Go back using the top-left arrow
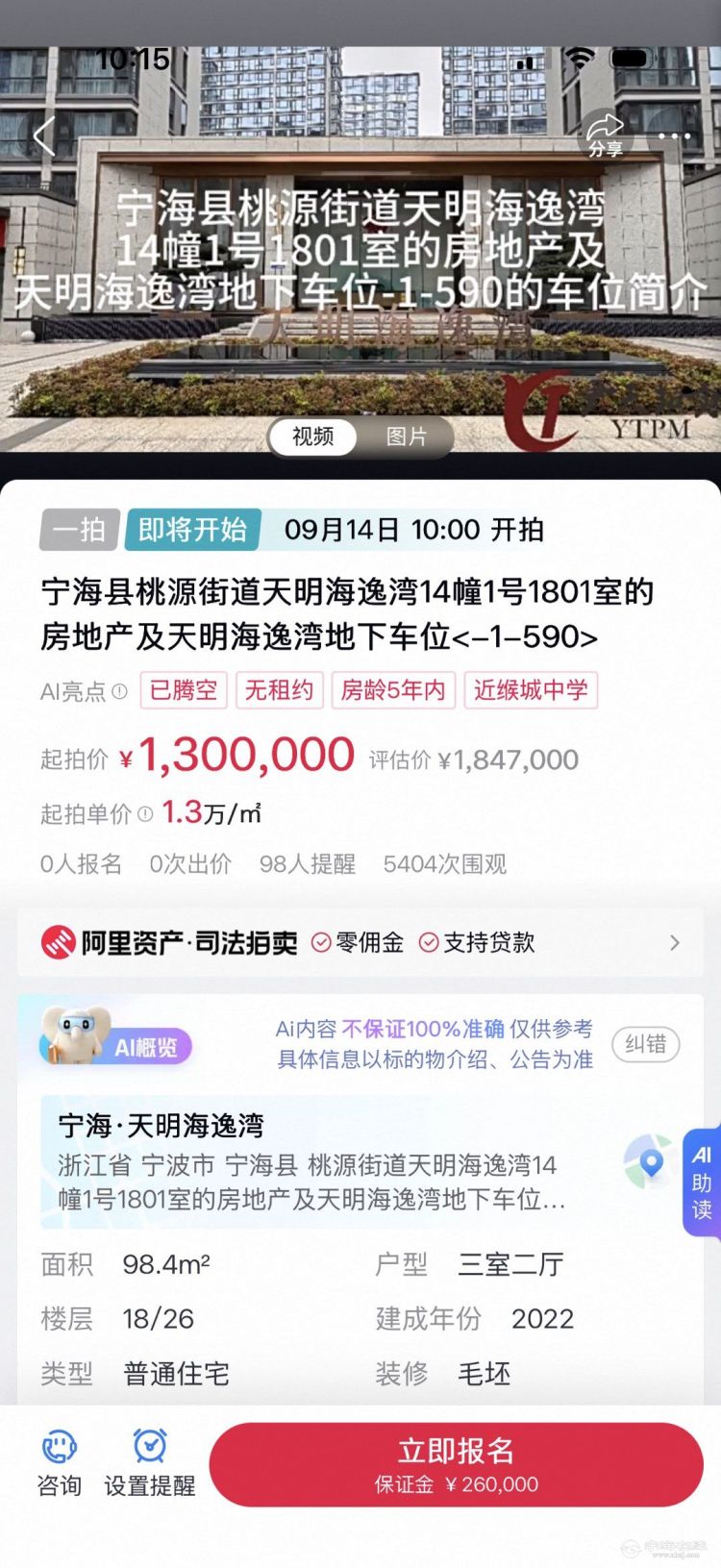This screenshot has height=1568, width=721. 43,137
